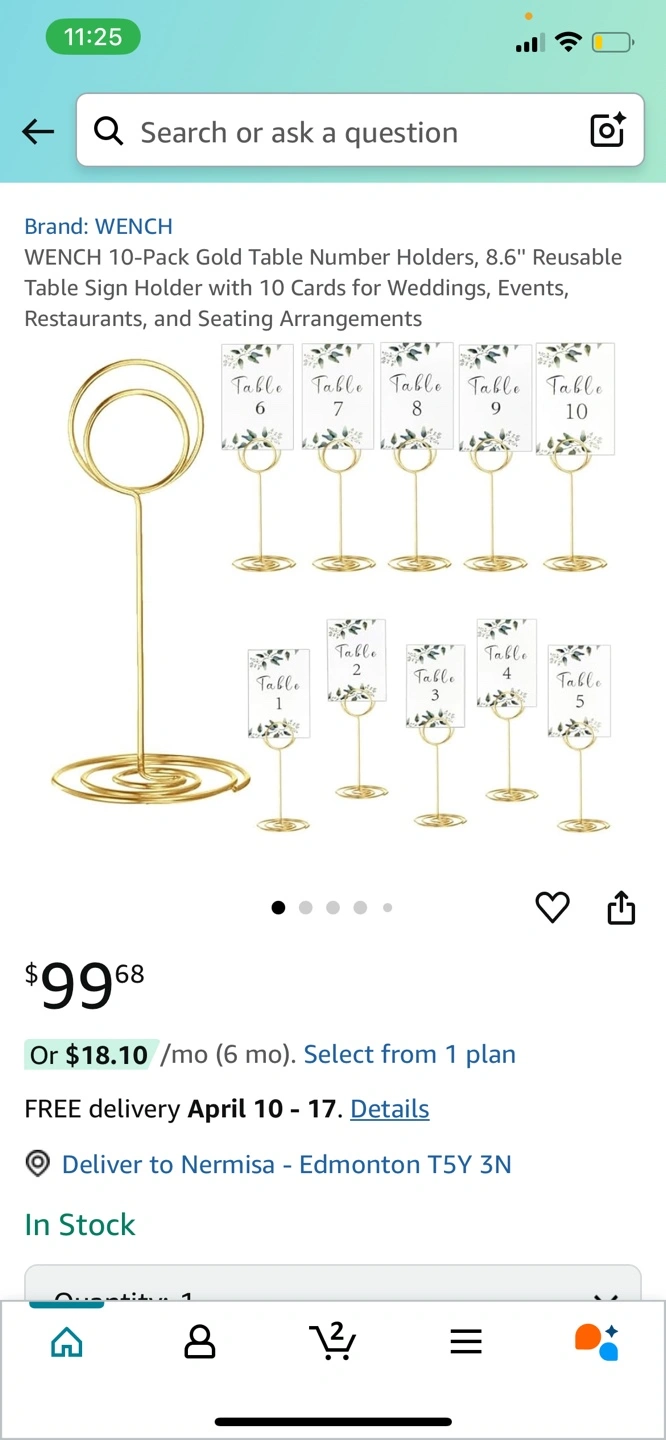Share this product listing
This screenshot has height=1440, width=666.
pos(621,907)
